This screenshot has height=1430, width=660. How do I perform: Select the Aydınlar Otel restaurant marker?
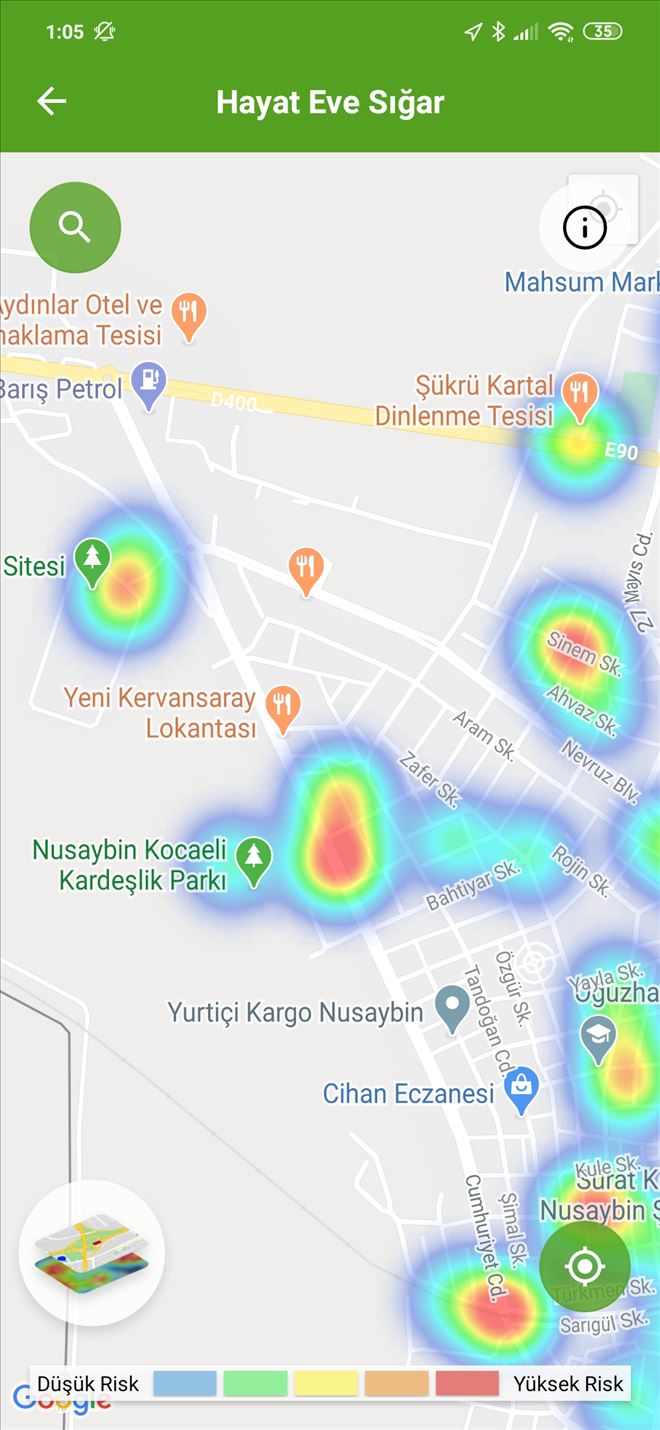(x=188, y=315)
